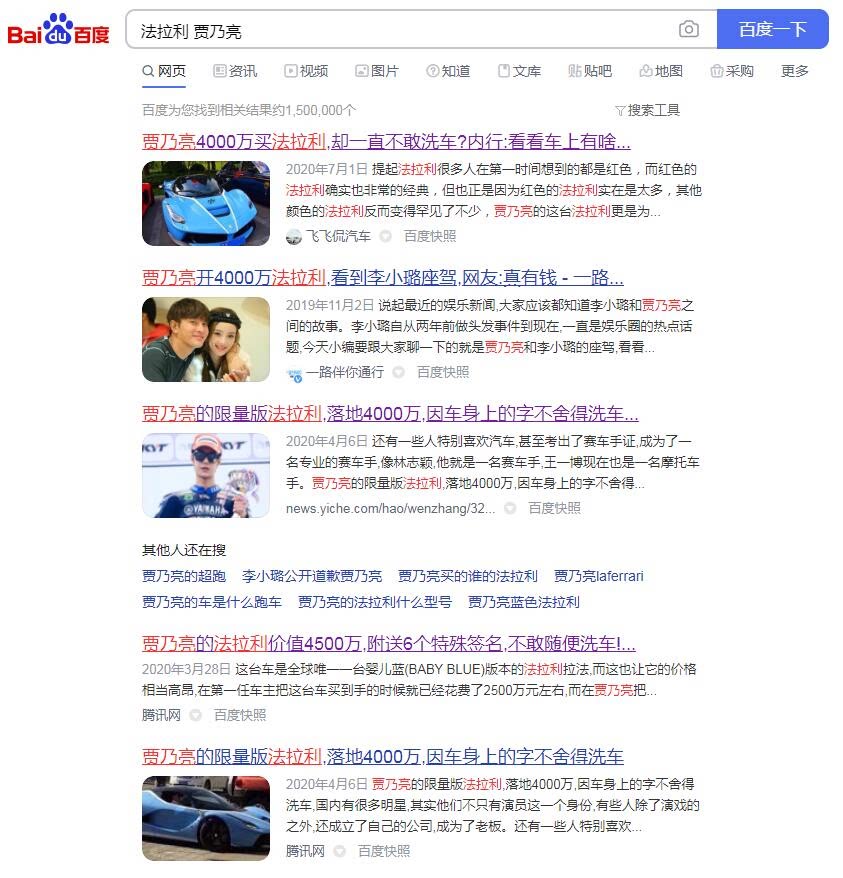The image size is (843, 878).
Task: Search related query 李小璐公开道歉贾乃亮
Action: point(312,576)
